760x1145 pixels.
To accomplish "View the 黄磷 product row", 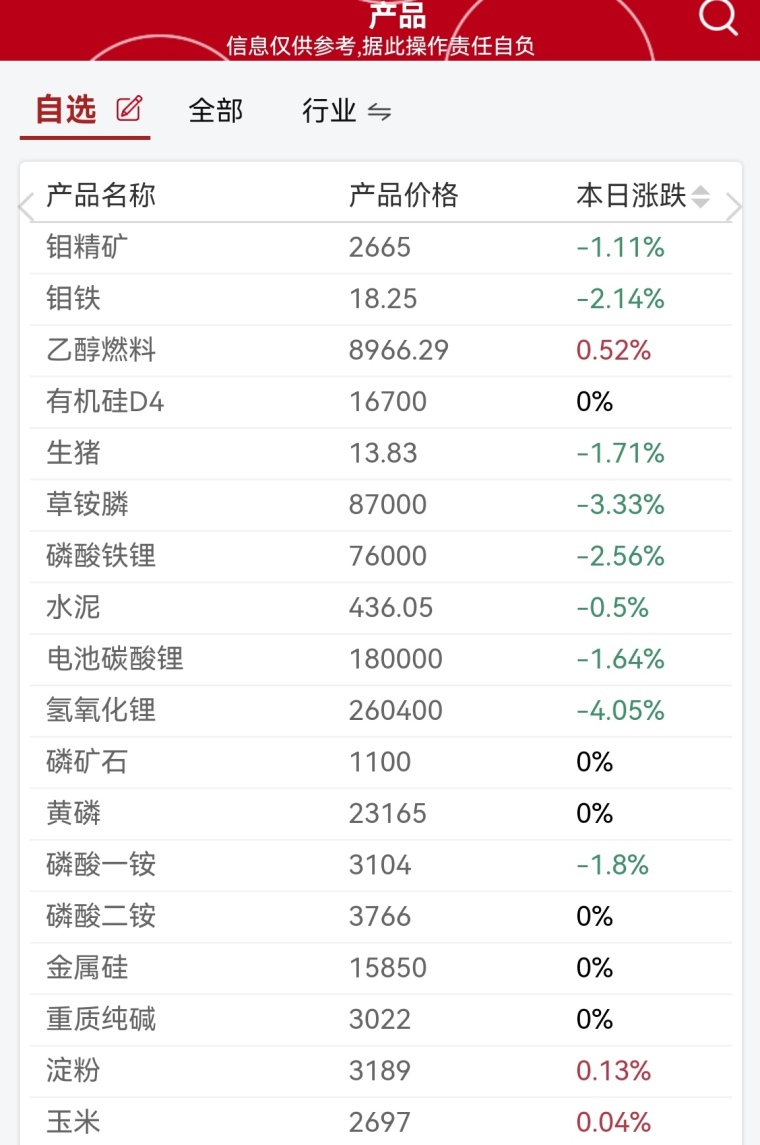I will click(74, 814).
